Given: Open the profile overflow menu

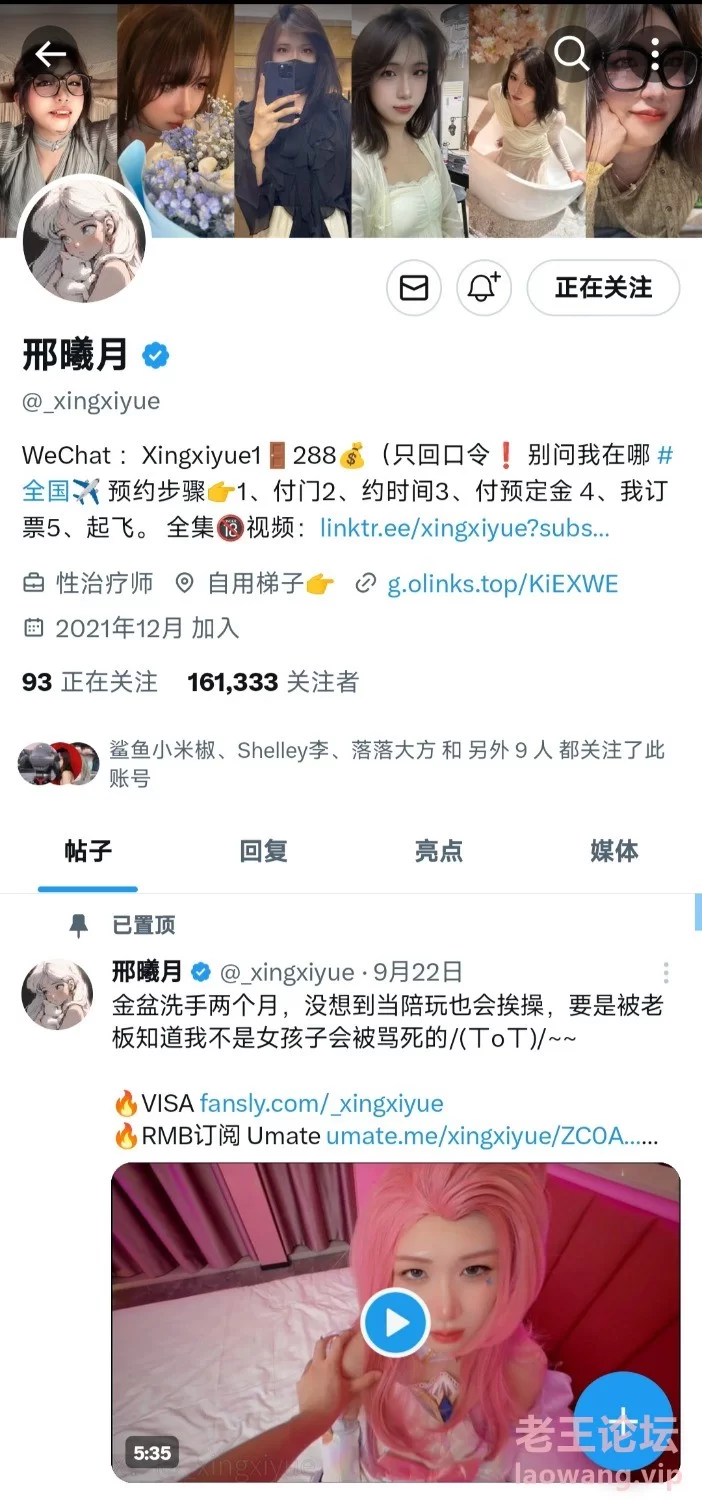Looking at the screenshot, I should [x=655, y=54].
